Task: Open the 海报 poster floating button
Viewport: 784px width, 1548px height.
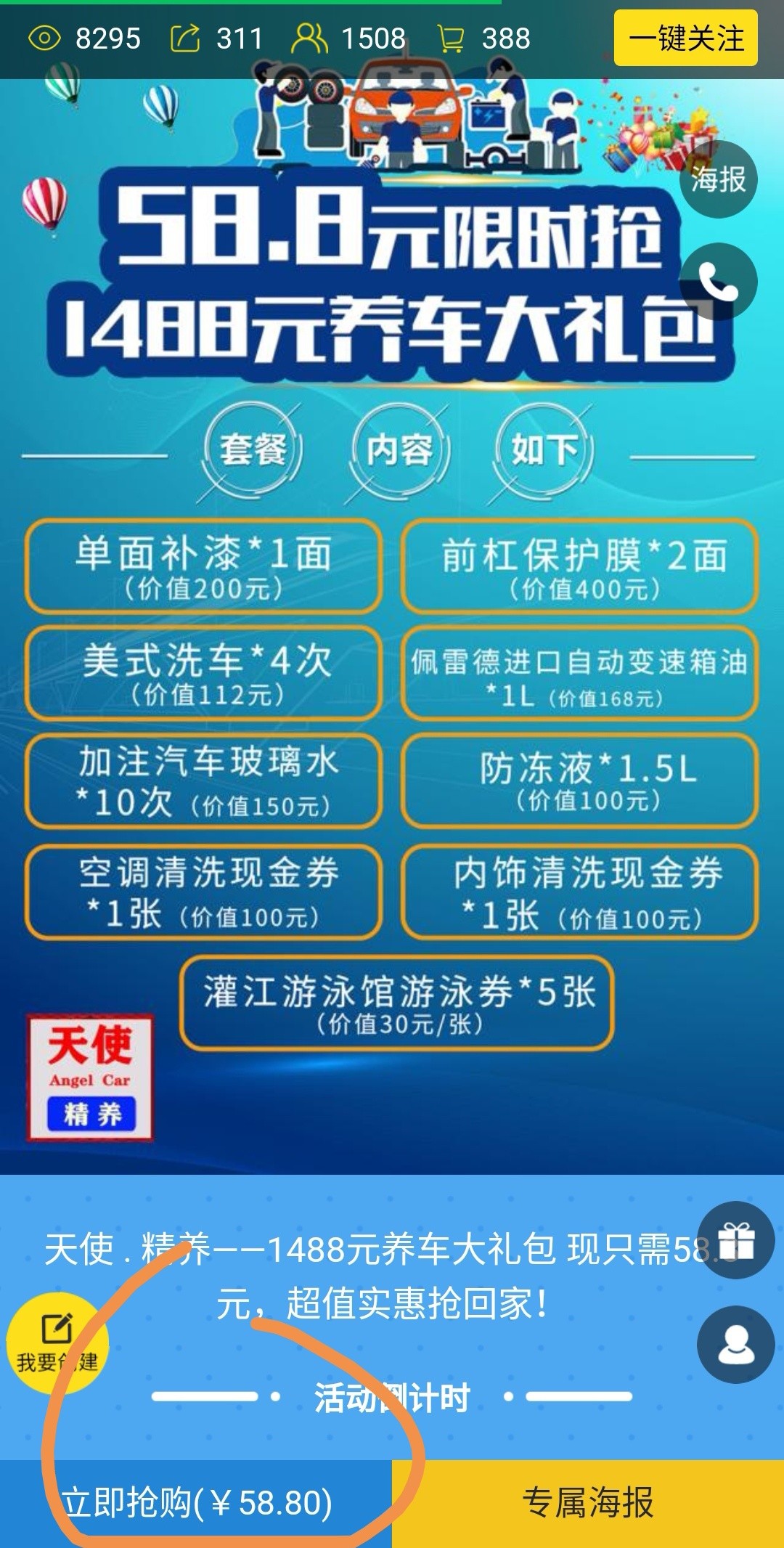Action: 717,179
